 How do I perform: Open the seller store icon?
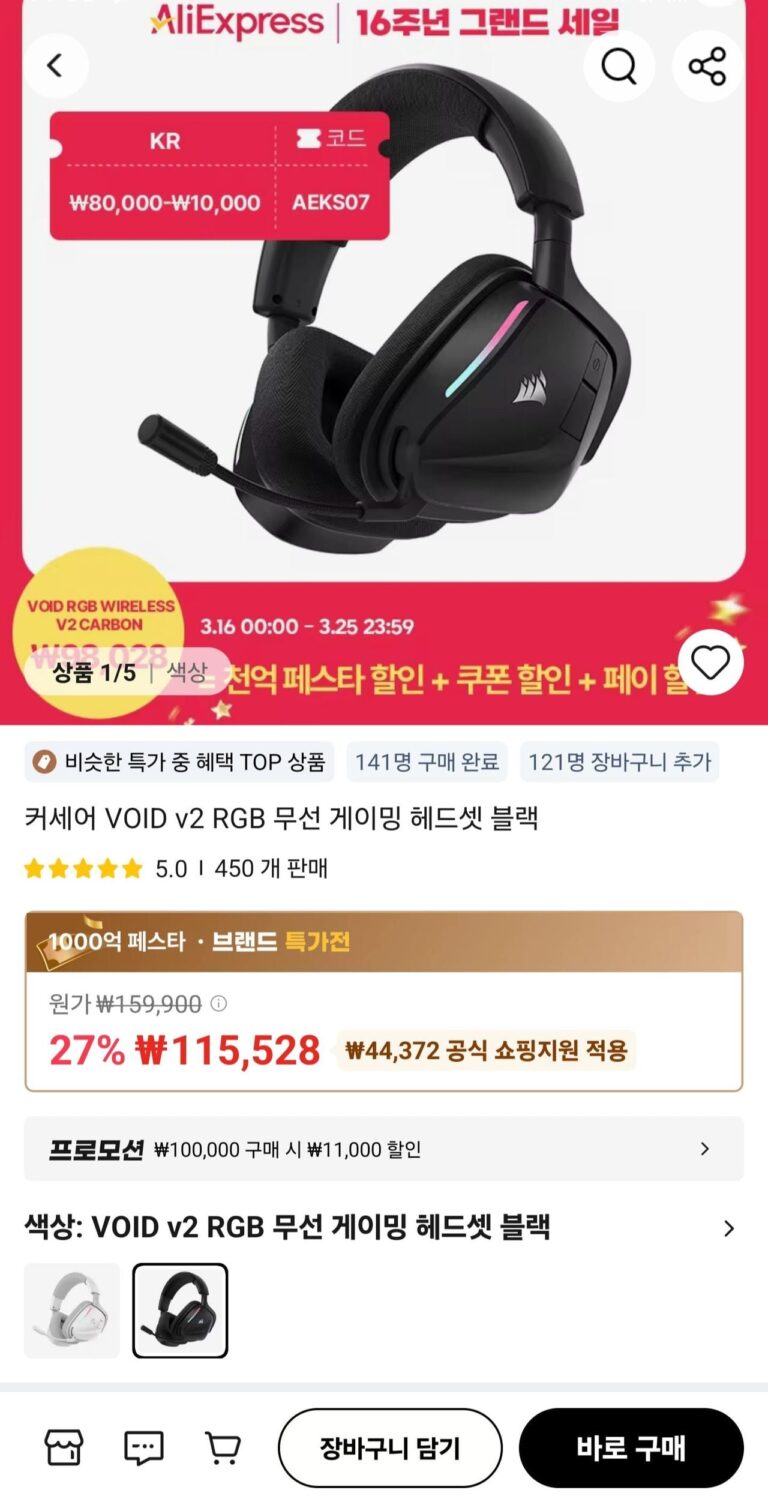pos(64,1447)
